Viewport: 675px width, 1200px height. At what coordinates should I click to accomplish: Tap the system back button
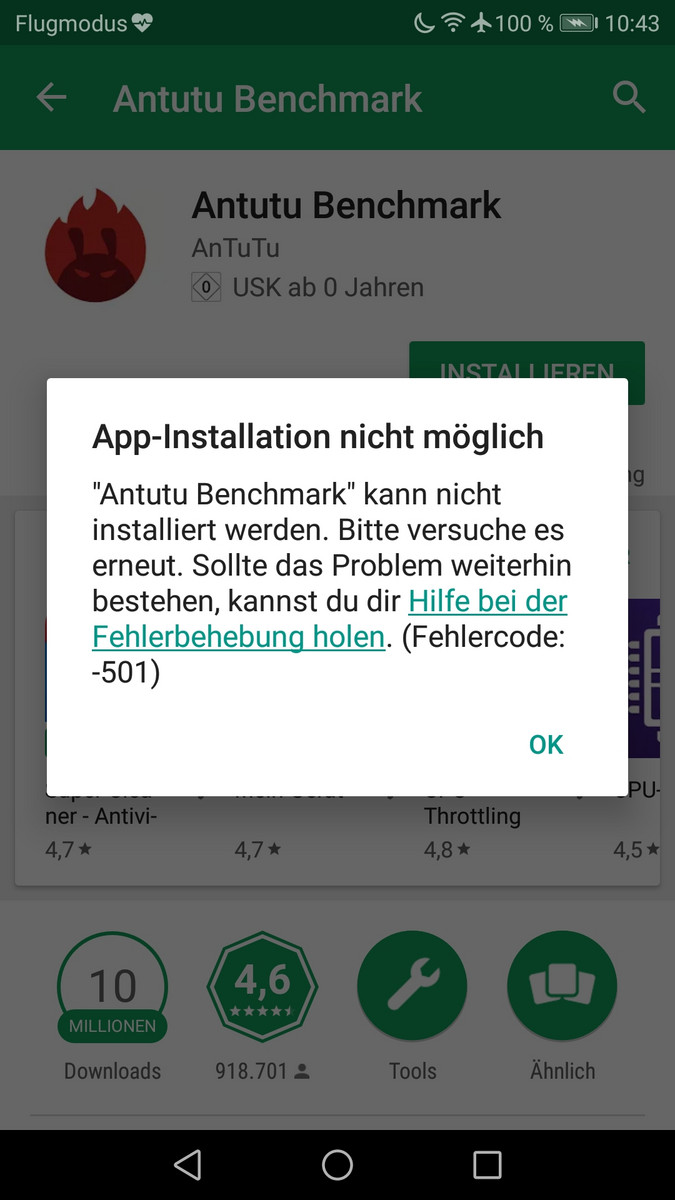point(187,1164)
